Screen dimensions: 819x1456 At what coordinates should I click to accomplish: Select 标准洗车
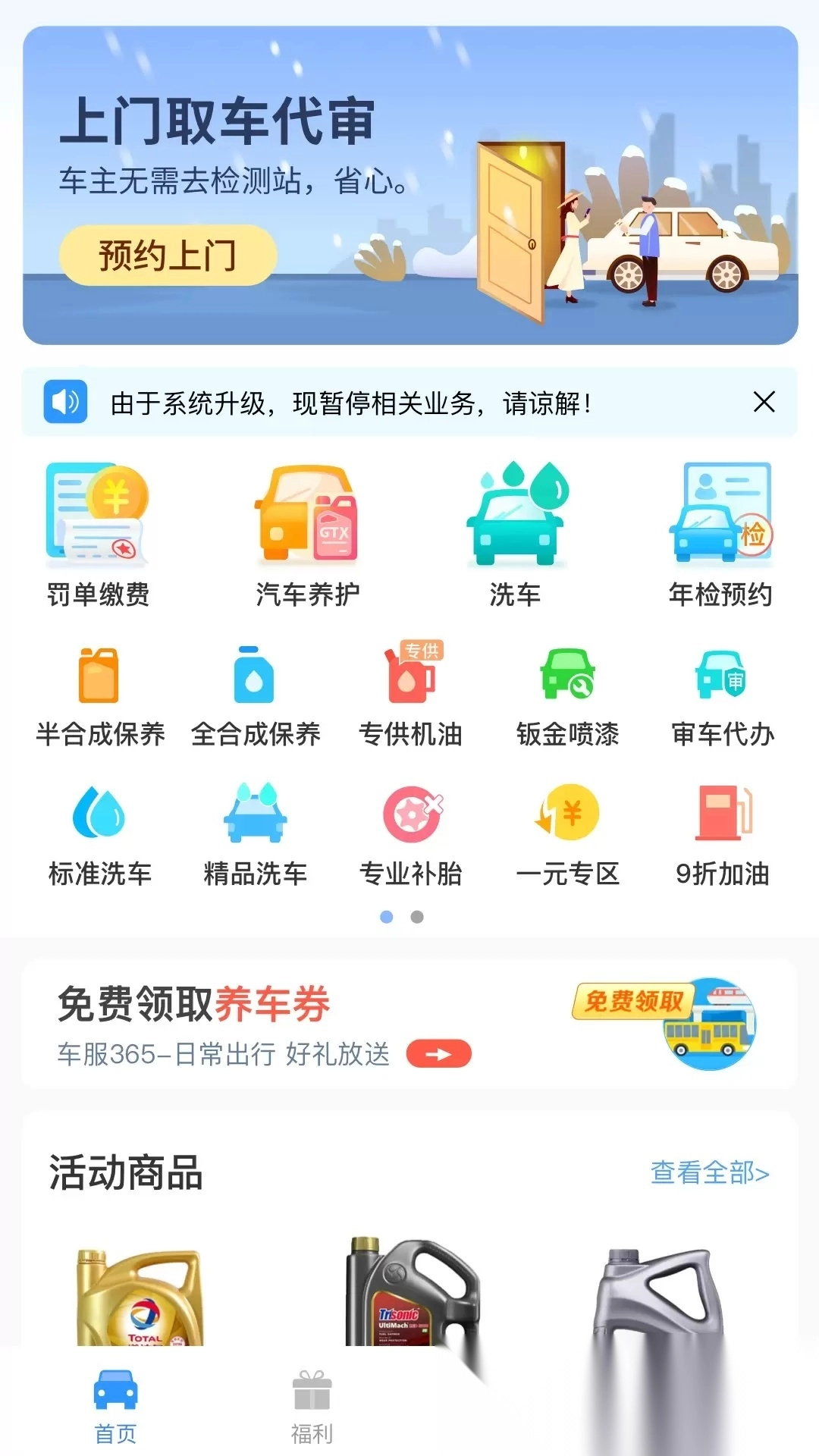coord(100,836)
